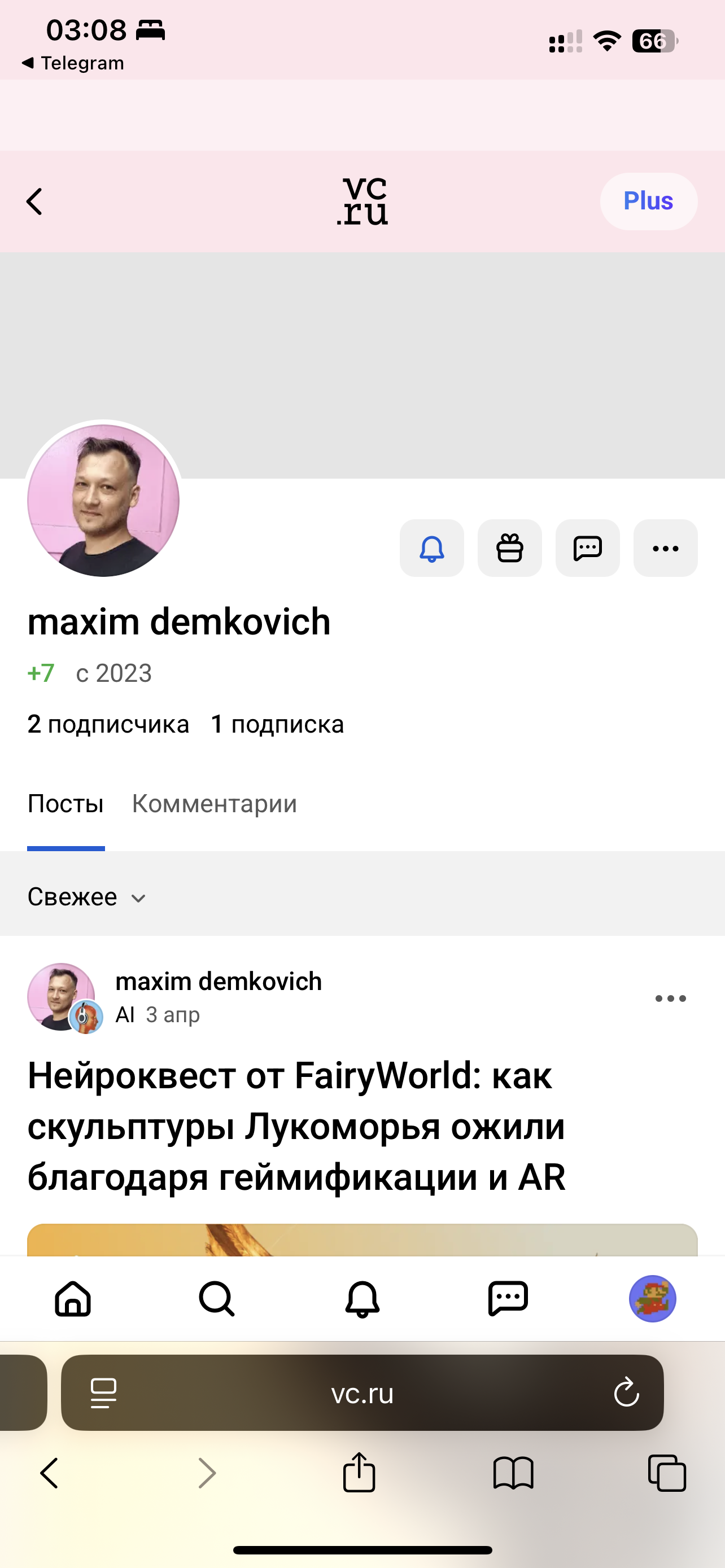Go back using the header arrow
The height and width of the screenshot is (1568, 725).
tap(34, 202)
